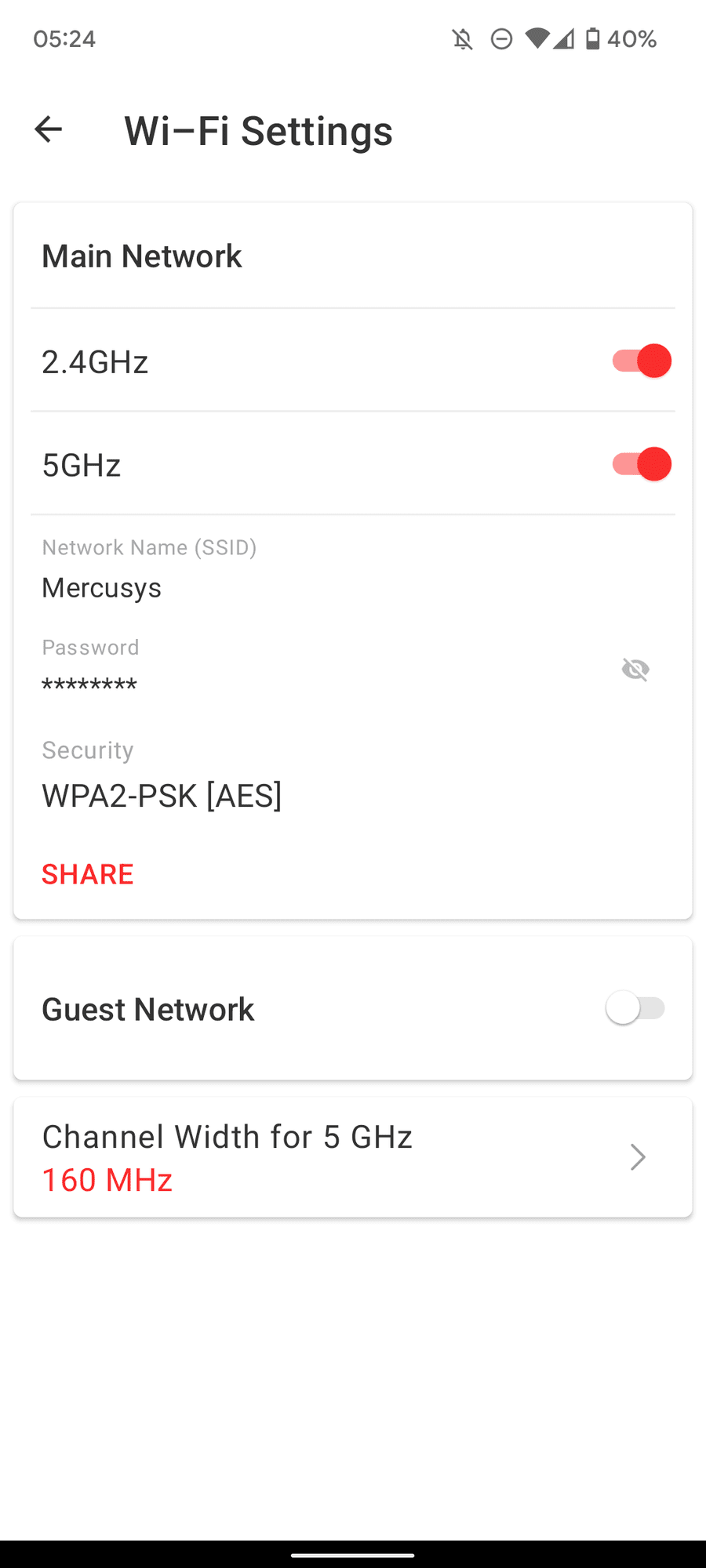
Task: Enable the Guest Network
Action: click(x=635, y=1008)
